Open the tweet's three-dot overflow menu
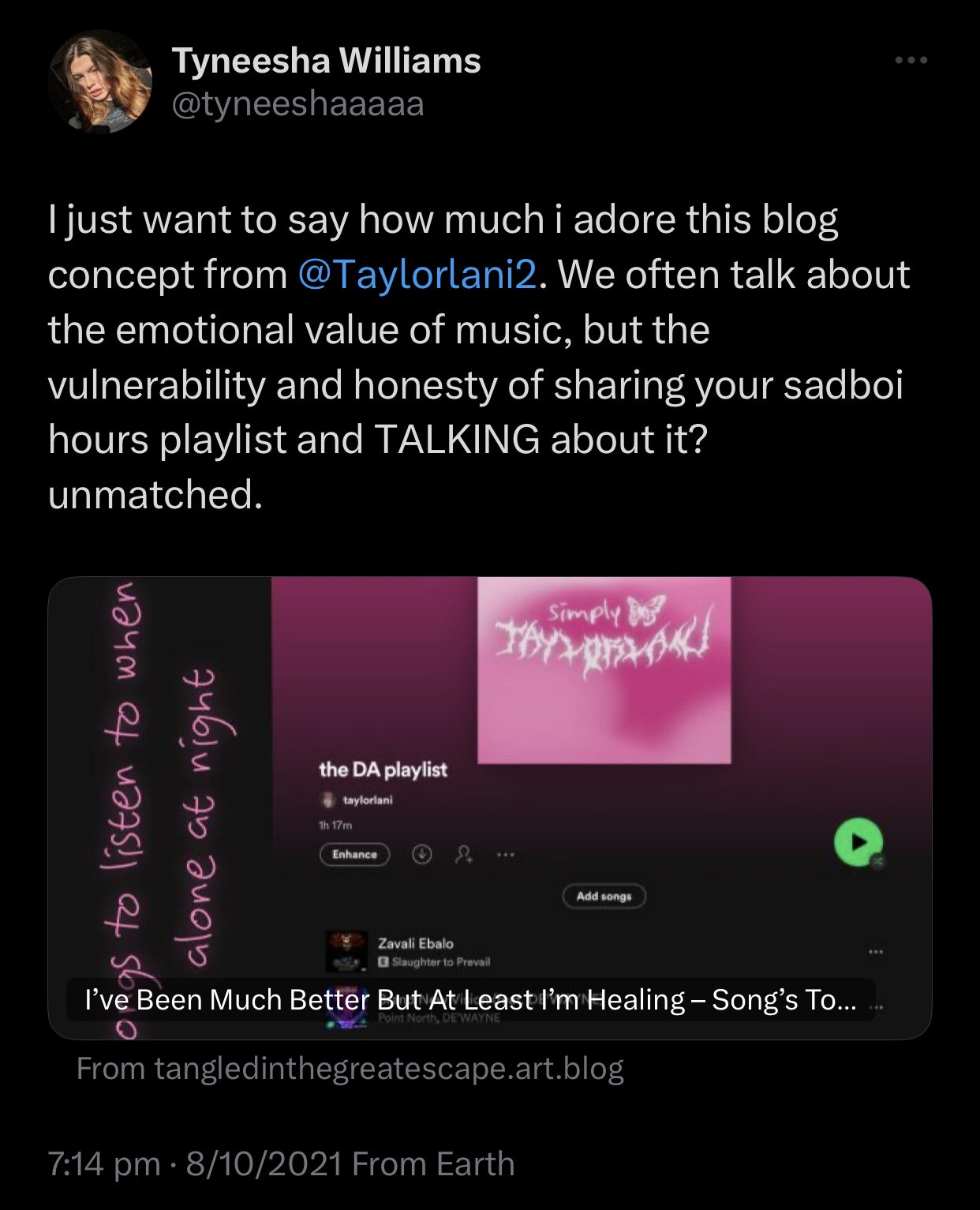 pyautogui.click(x=911, y=61)
